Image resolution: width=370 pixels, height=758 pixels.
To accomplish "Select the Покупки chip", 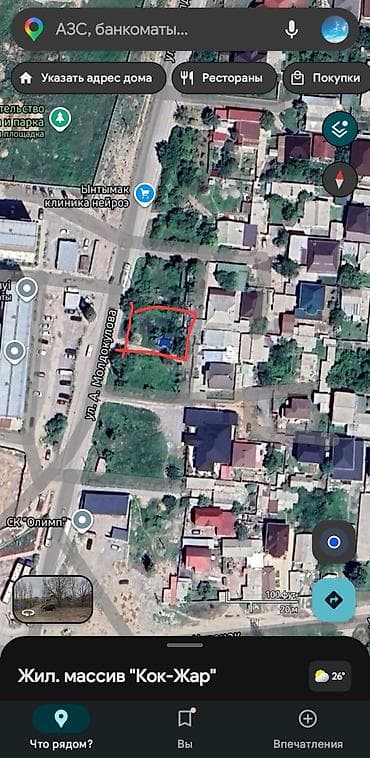I will pyautogui.click(x=327, y=78).
